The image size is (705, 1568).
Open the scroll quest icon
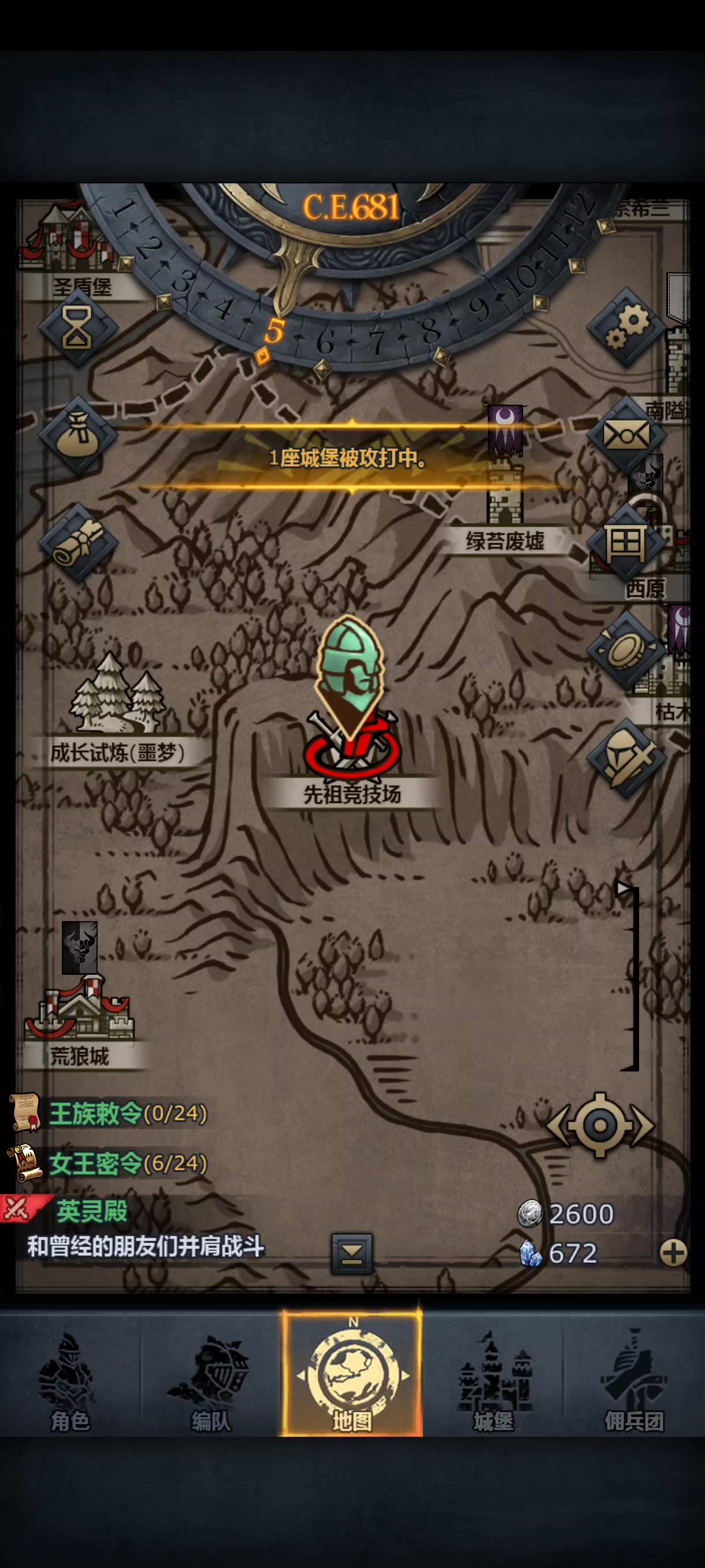(x=78, y=542)
